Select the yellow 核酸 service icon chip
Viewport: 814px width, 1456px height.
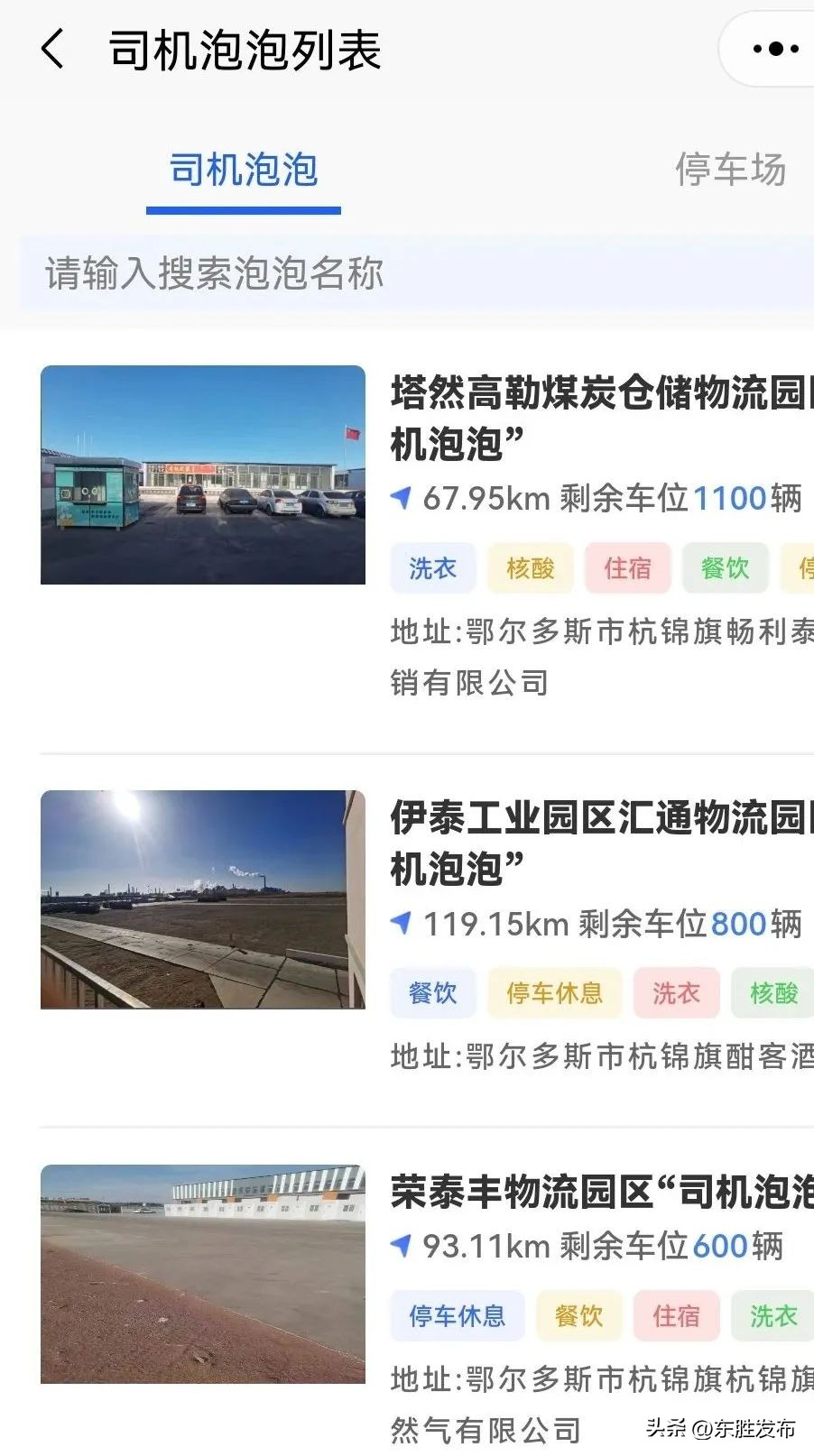coord(530,567)
